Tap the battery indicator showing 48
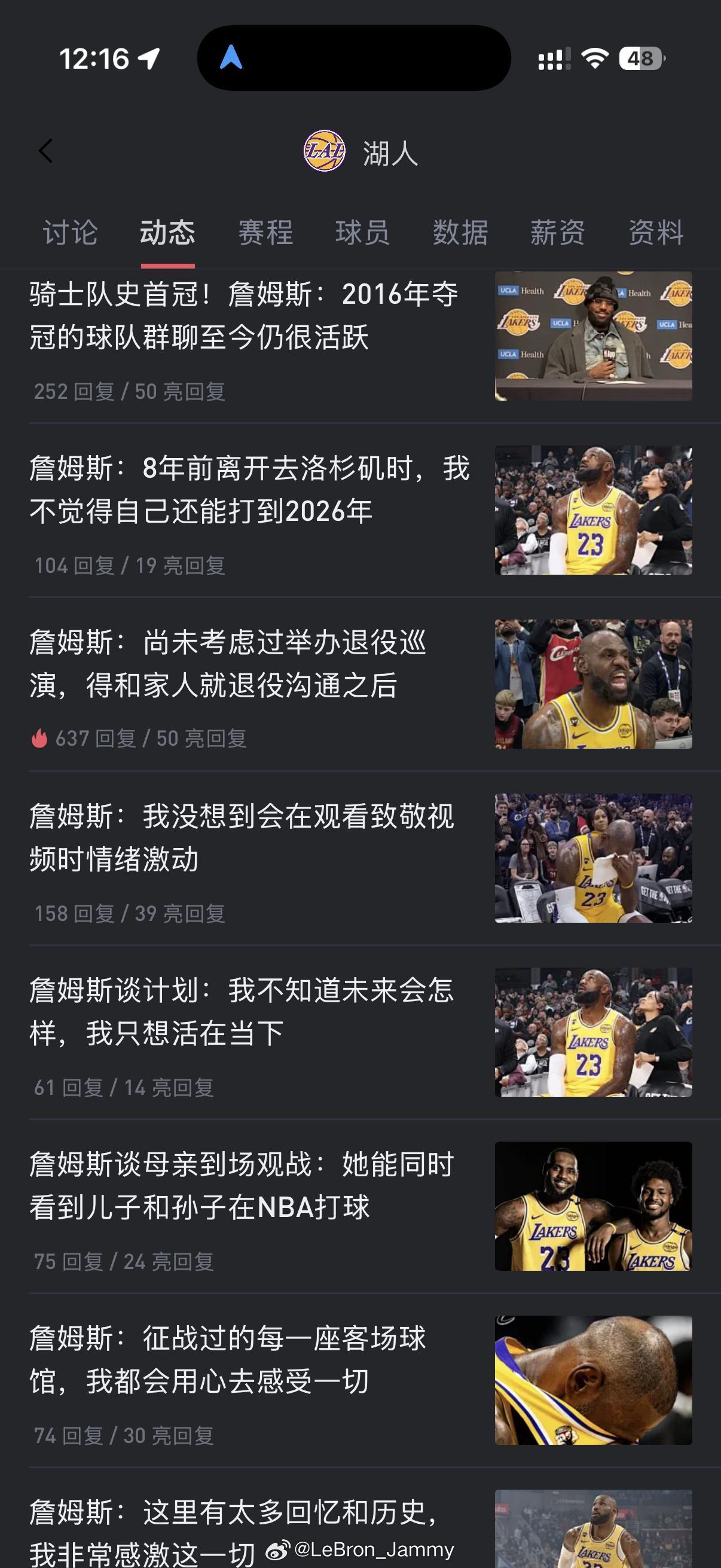 [642, 58]
